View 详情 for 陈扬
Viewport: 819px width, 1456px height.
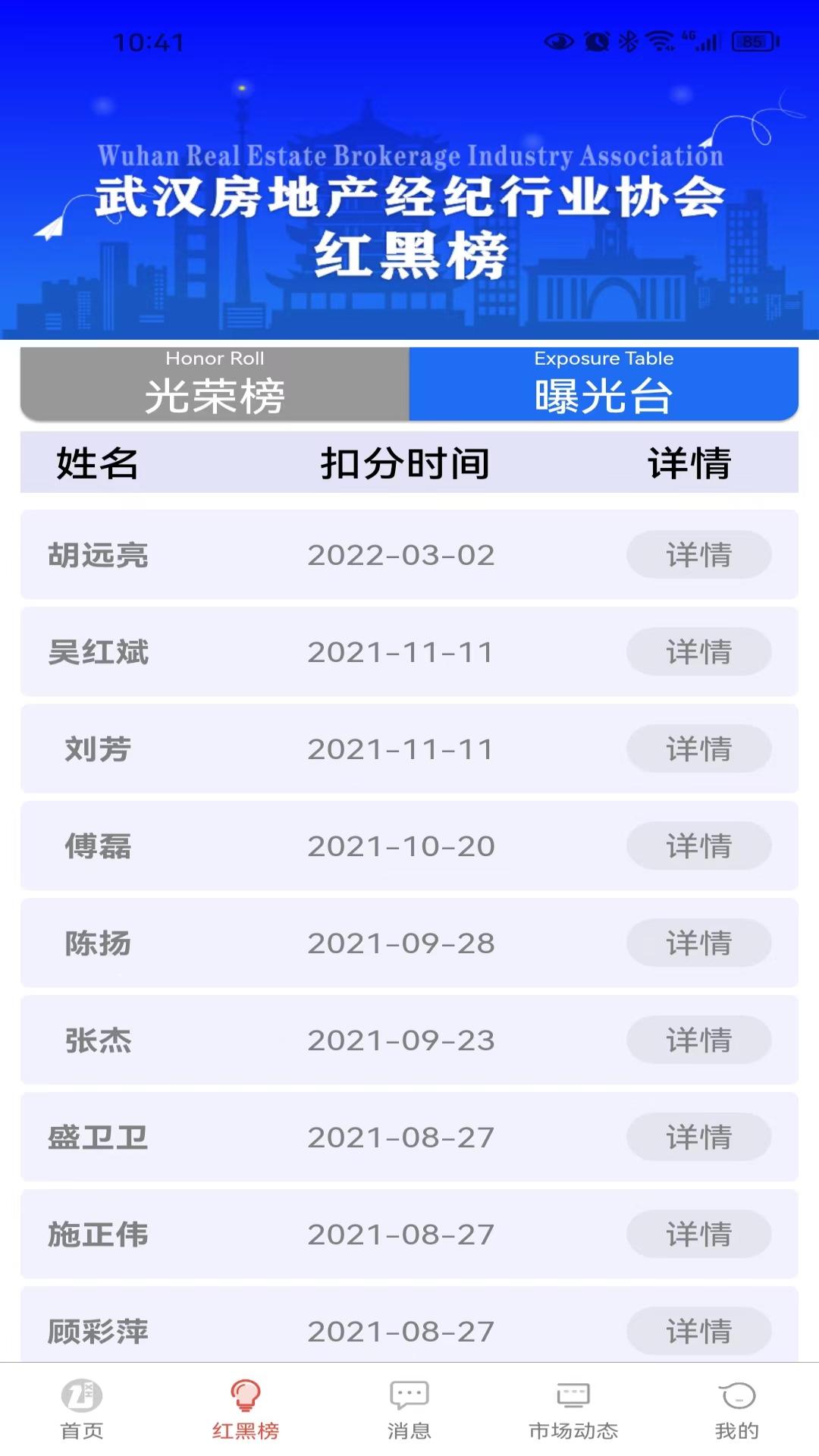[698, 943]
